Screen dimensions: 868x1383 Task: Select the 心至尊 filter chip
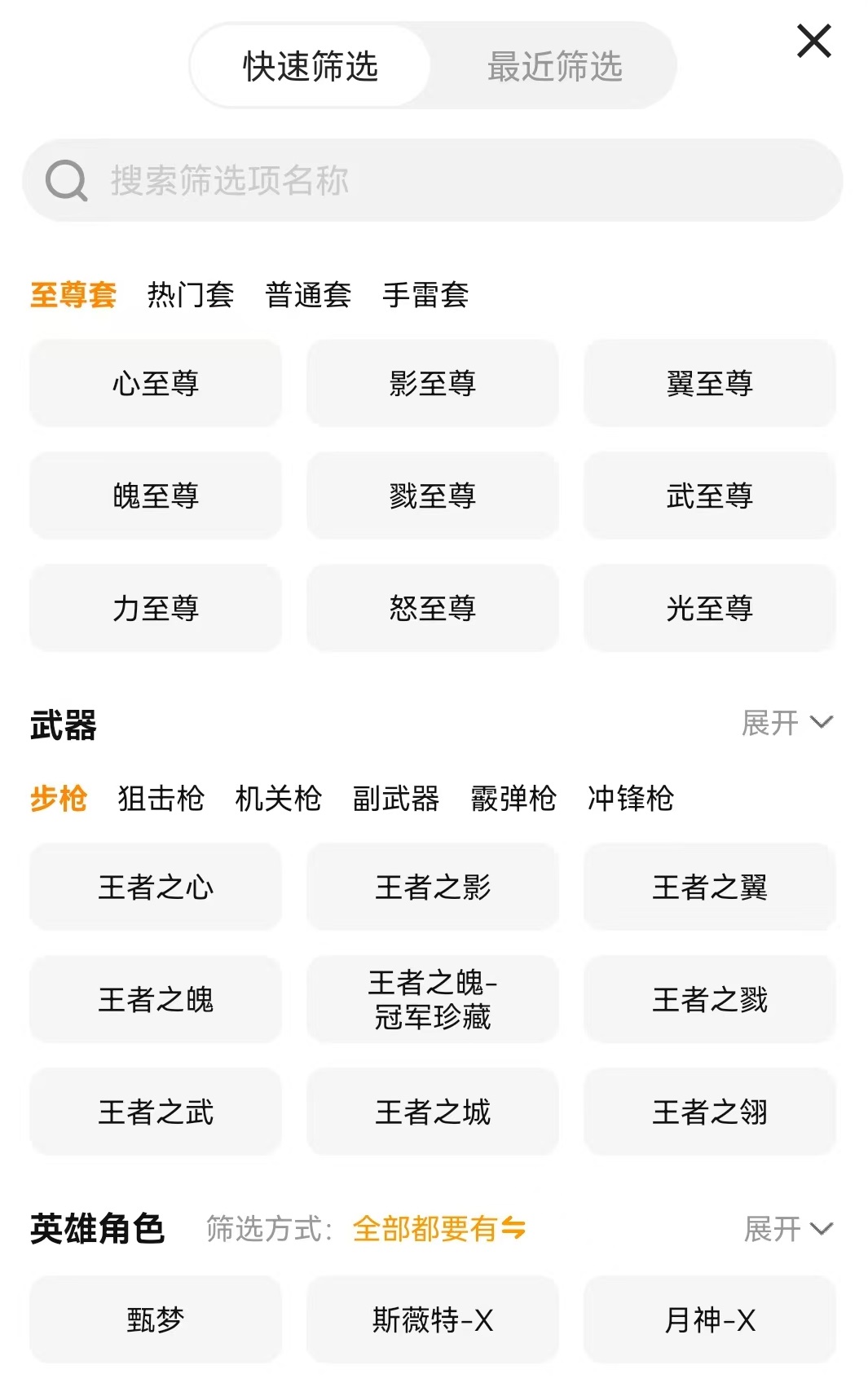point(156,383)
